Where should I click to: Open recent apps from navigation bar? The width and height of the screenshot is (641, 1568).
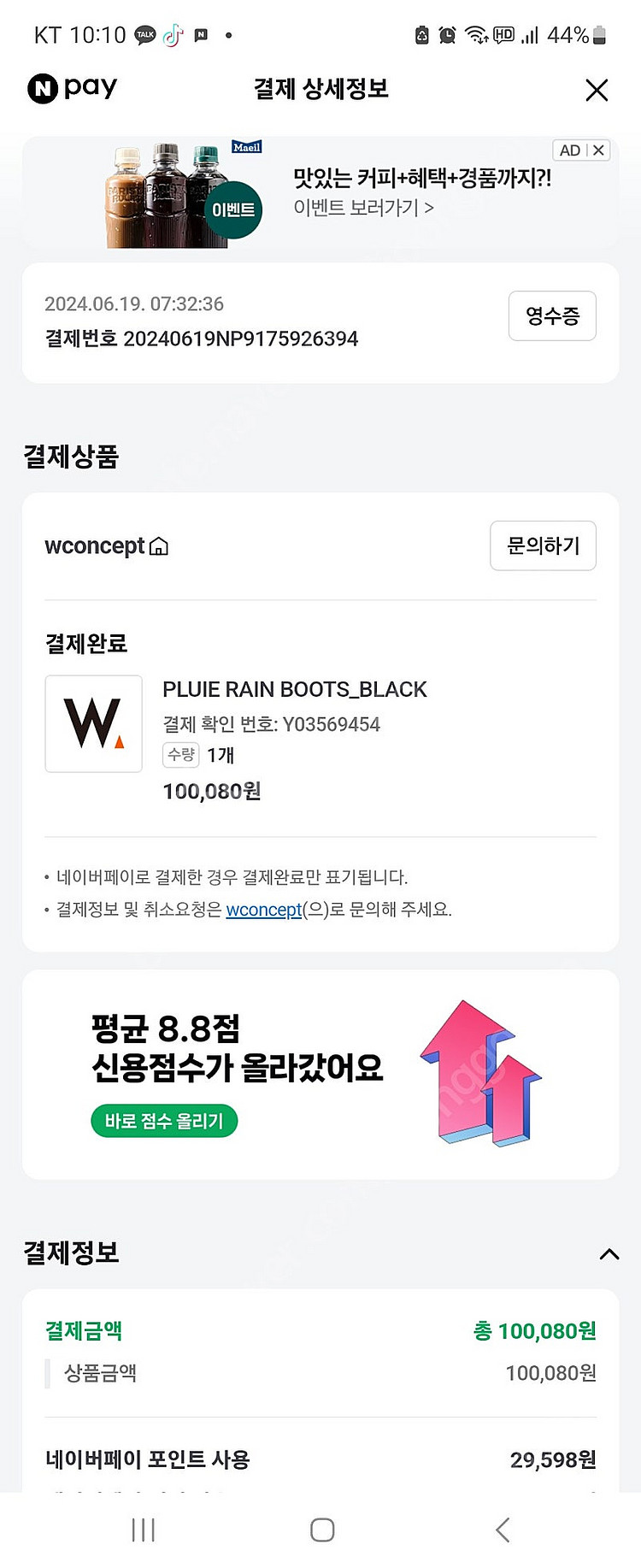point(143,1530)
